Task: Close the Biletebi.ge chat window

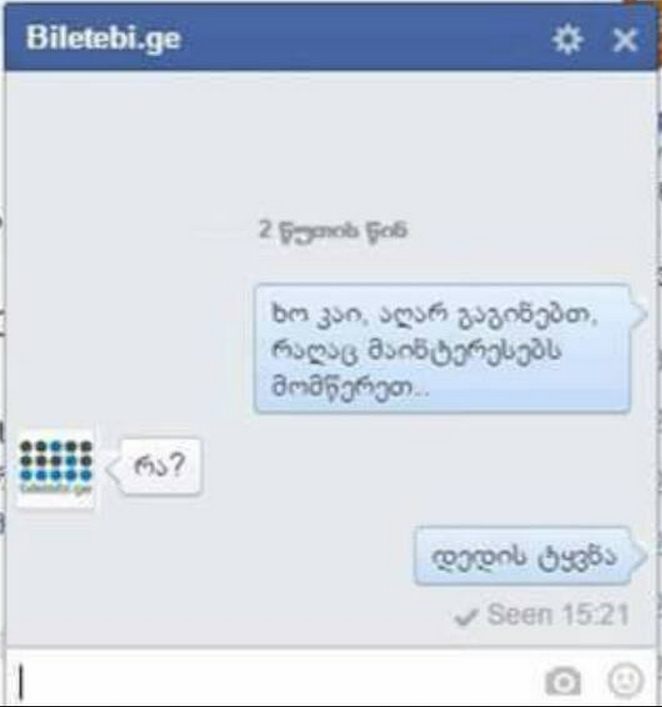Action: point(625,40)
